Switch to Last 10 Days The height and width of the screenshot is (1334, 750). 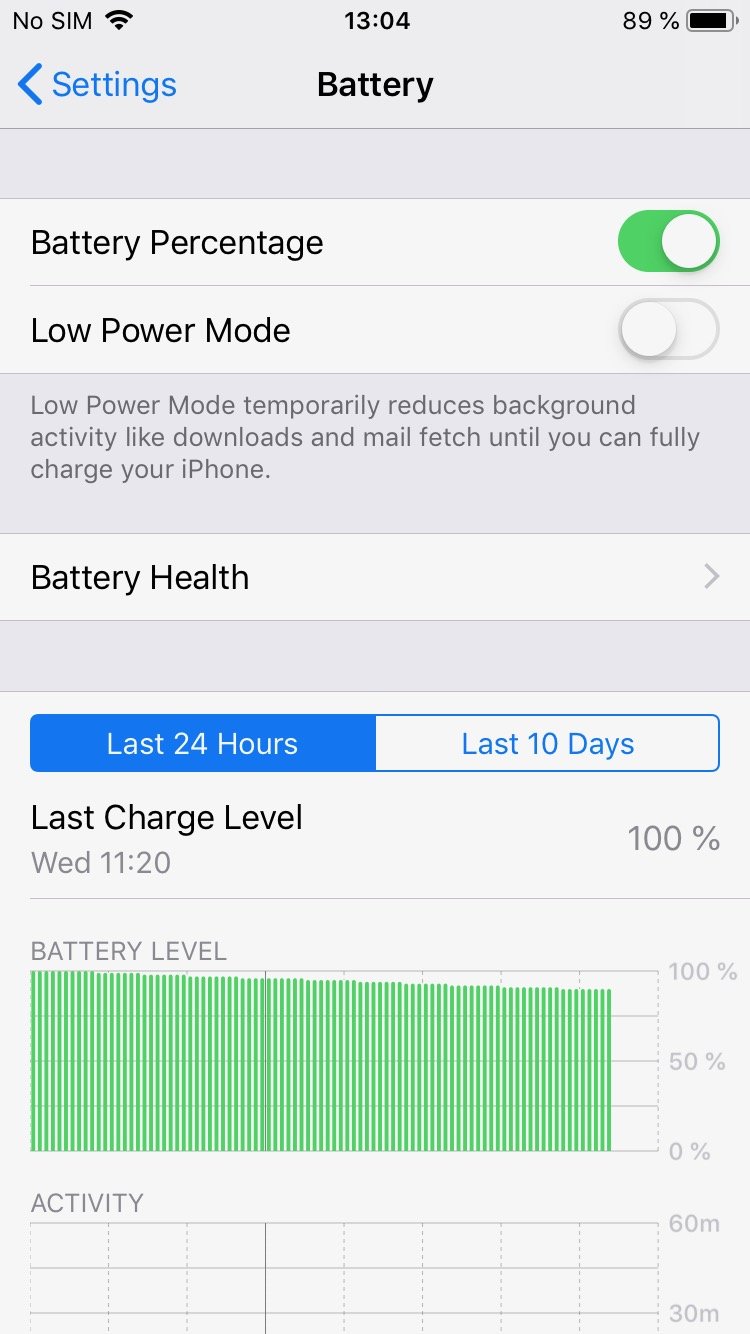point(547,743)
